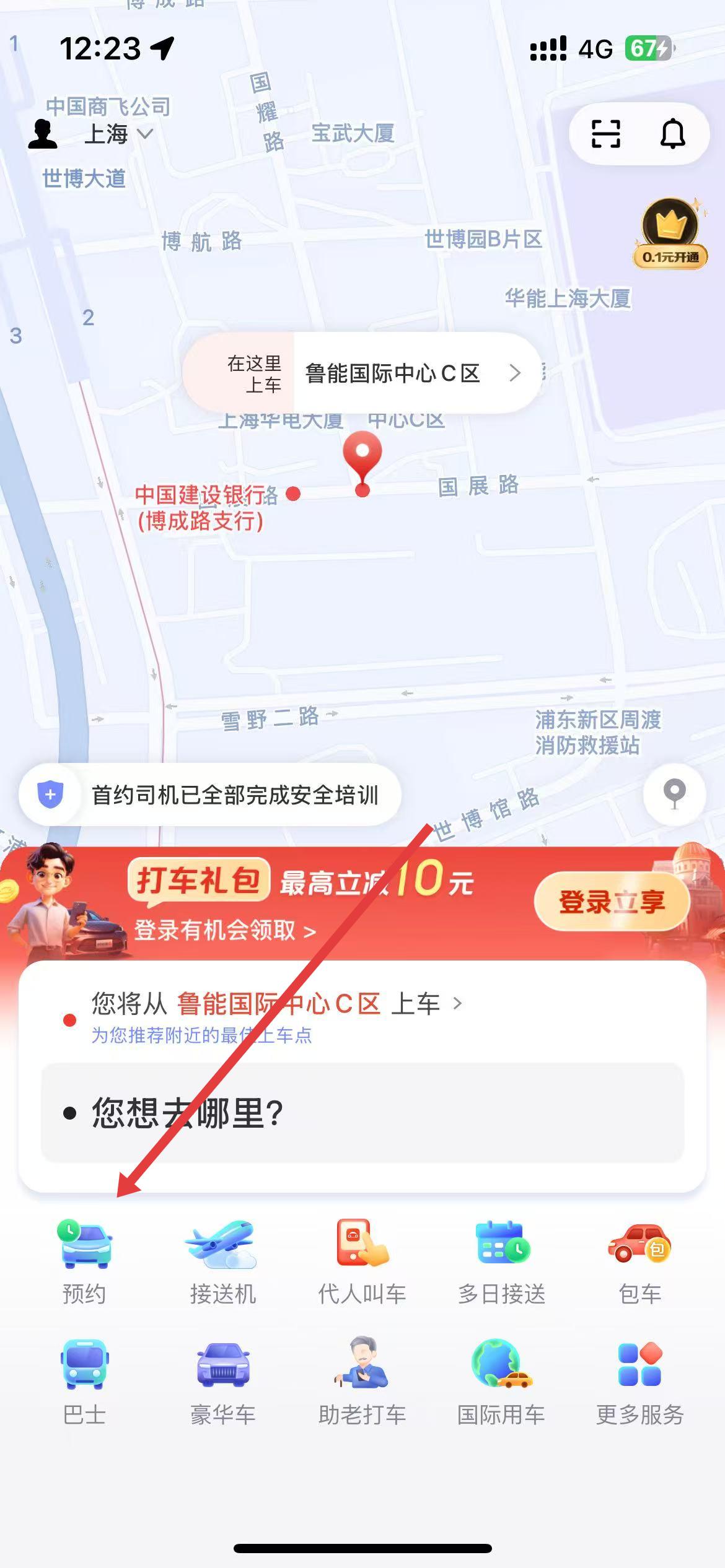Tap the 您想去哪里 destination field
The image size is (725, 1568).
click(x=362, y=1113)
